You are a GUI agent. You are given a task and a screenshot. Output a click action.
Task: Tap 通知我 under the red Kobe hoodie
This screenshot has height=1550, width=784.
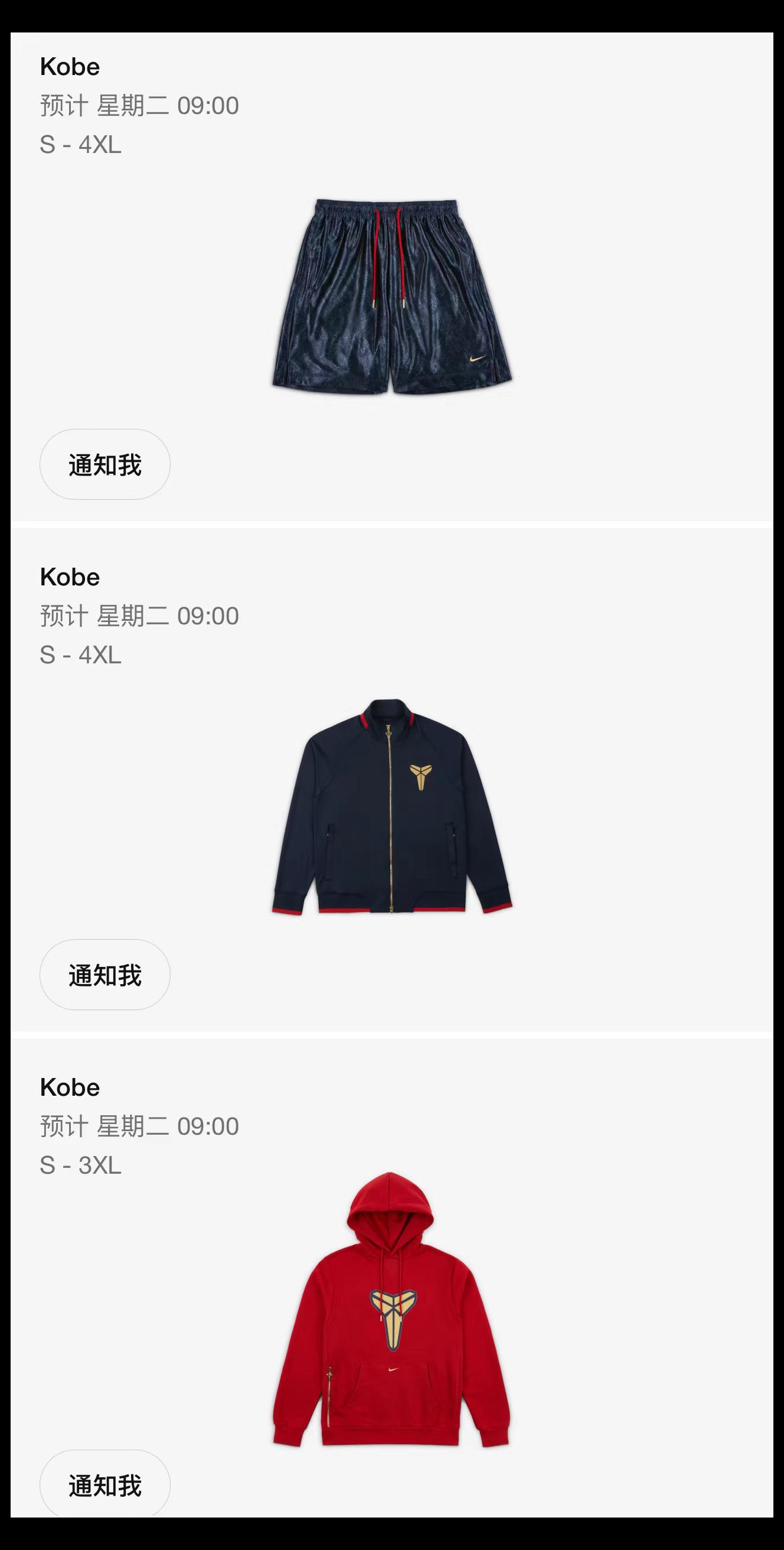105,1484
